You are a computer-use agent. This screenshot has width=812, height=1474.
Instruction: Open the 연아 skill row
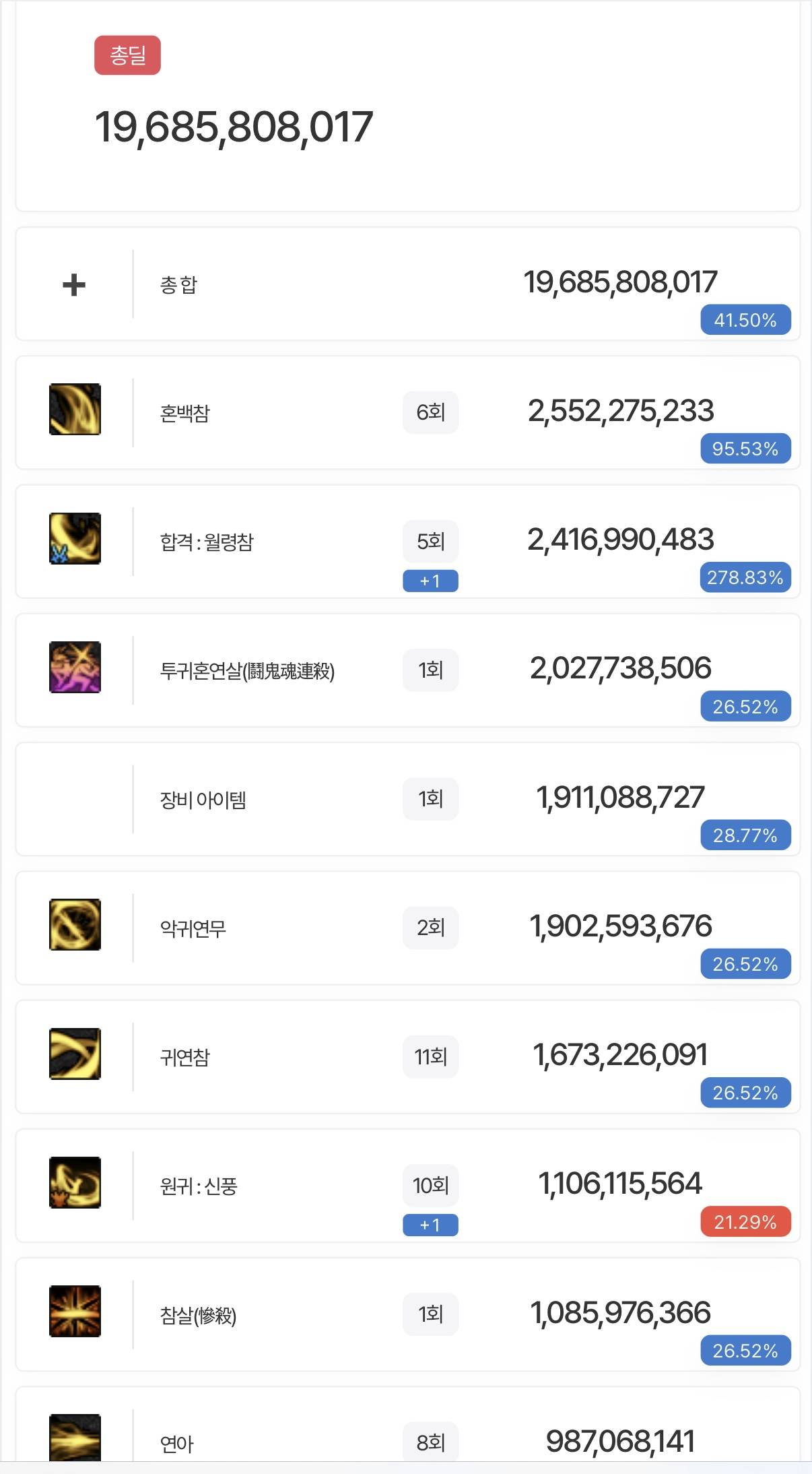407,1427
